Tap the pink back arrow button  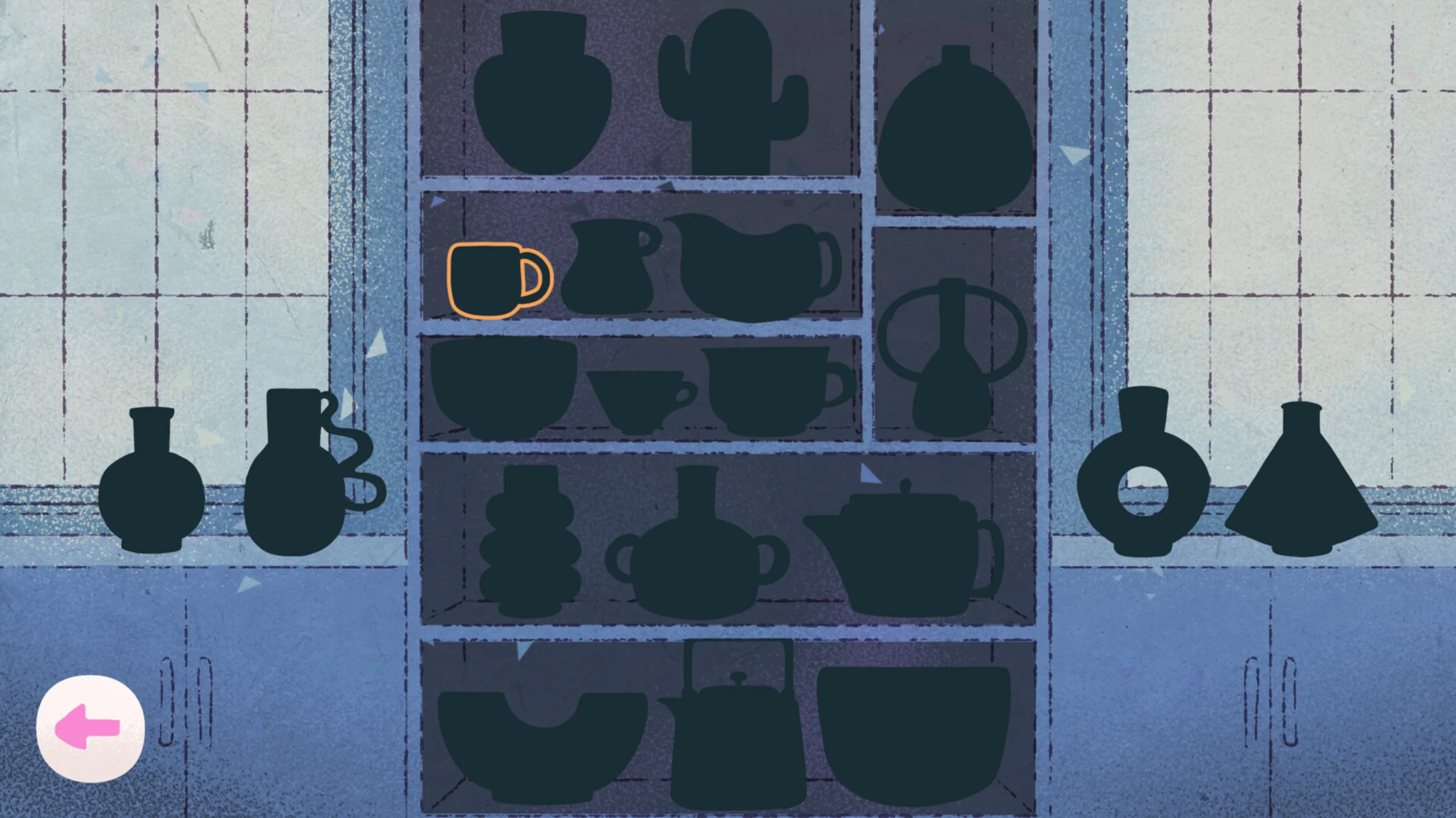(91, 728)
